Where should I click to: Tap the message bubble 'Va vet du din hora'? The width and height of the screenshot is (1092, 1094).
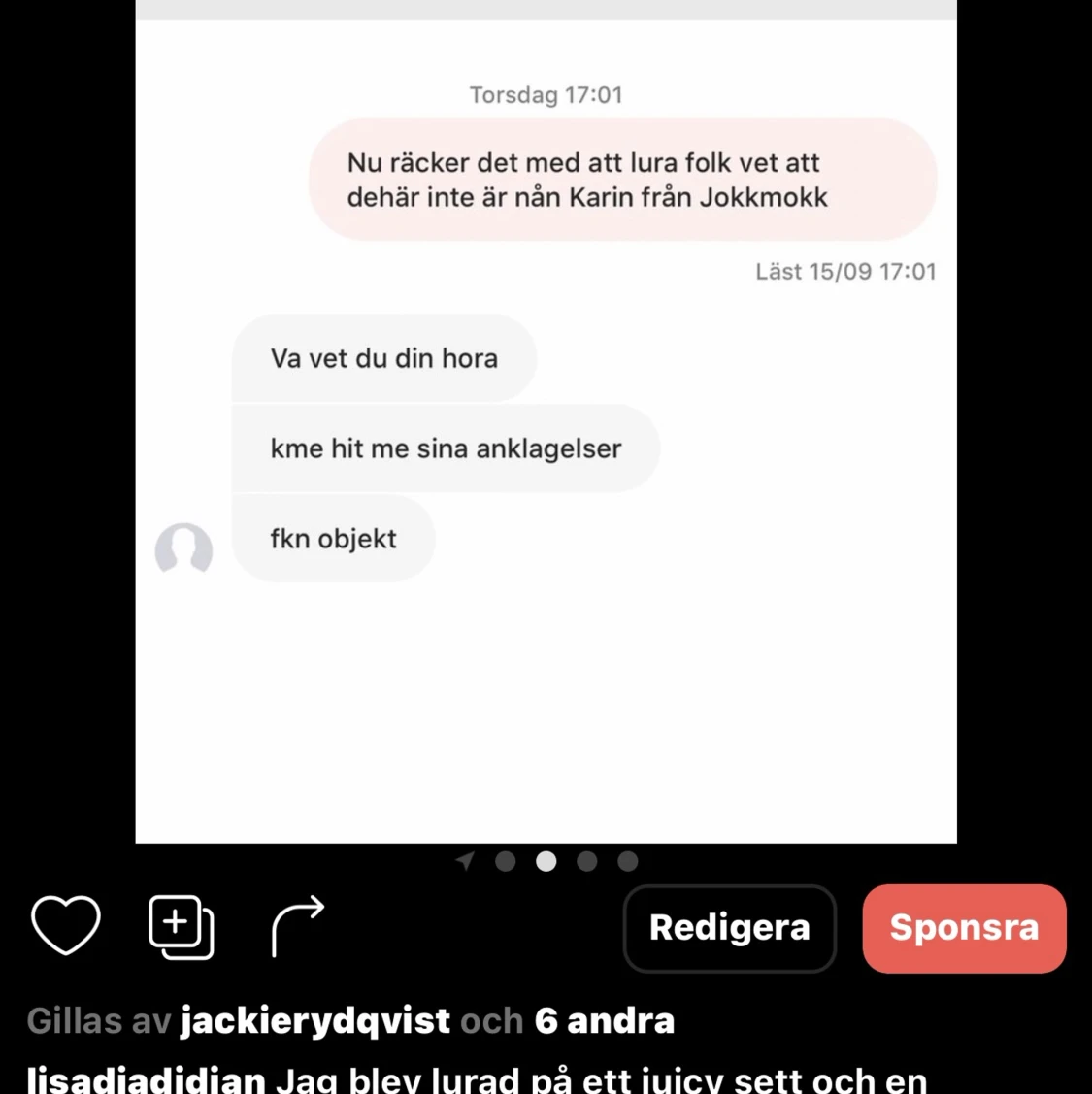(x=383, y=357)
